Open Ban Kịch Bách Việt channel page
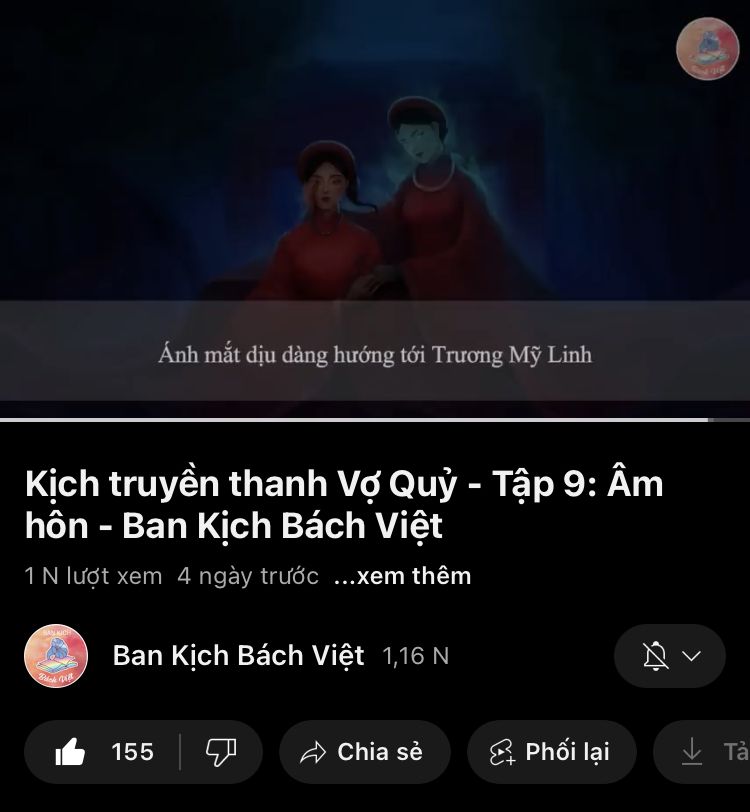This screenshot has width=750, height=812. 238,656
